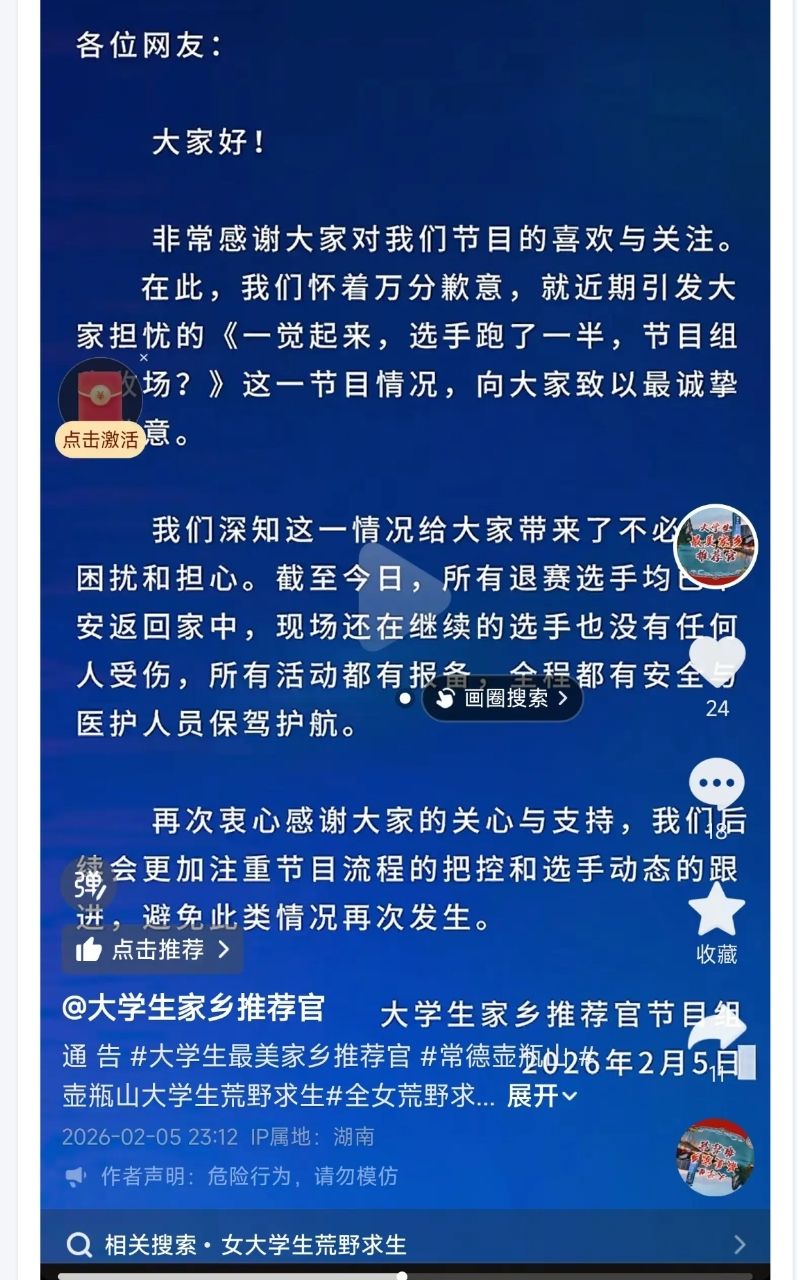Open related search 女大学生荒野求生
The image size is (797, 1280).
point(256,1244)
